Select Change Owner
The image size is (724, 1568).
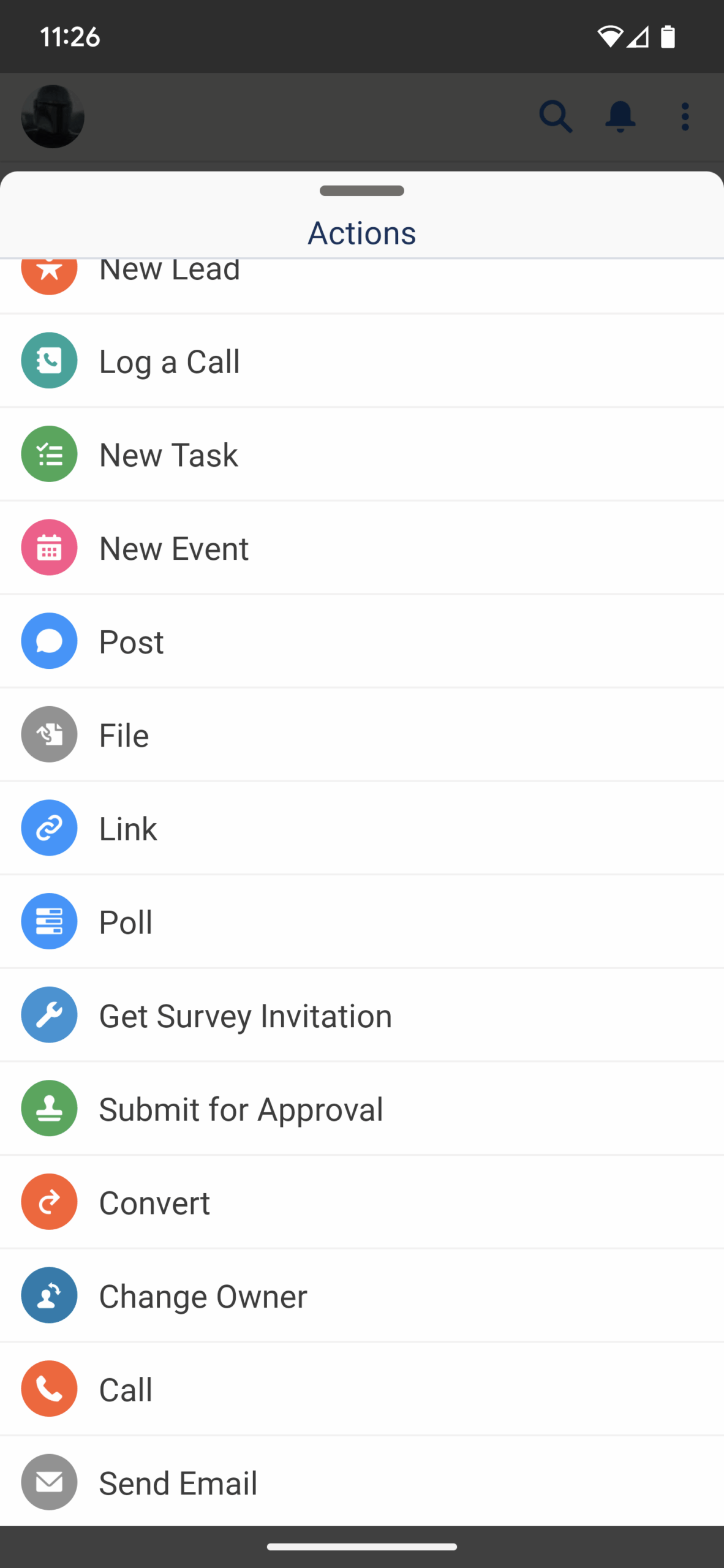pos(362,1295)
